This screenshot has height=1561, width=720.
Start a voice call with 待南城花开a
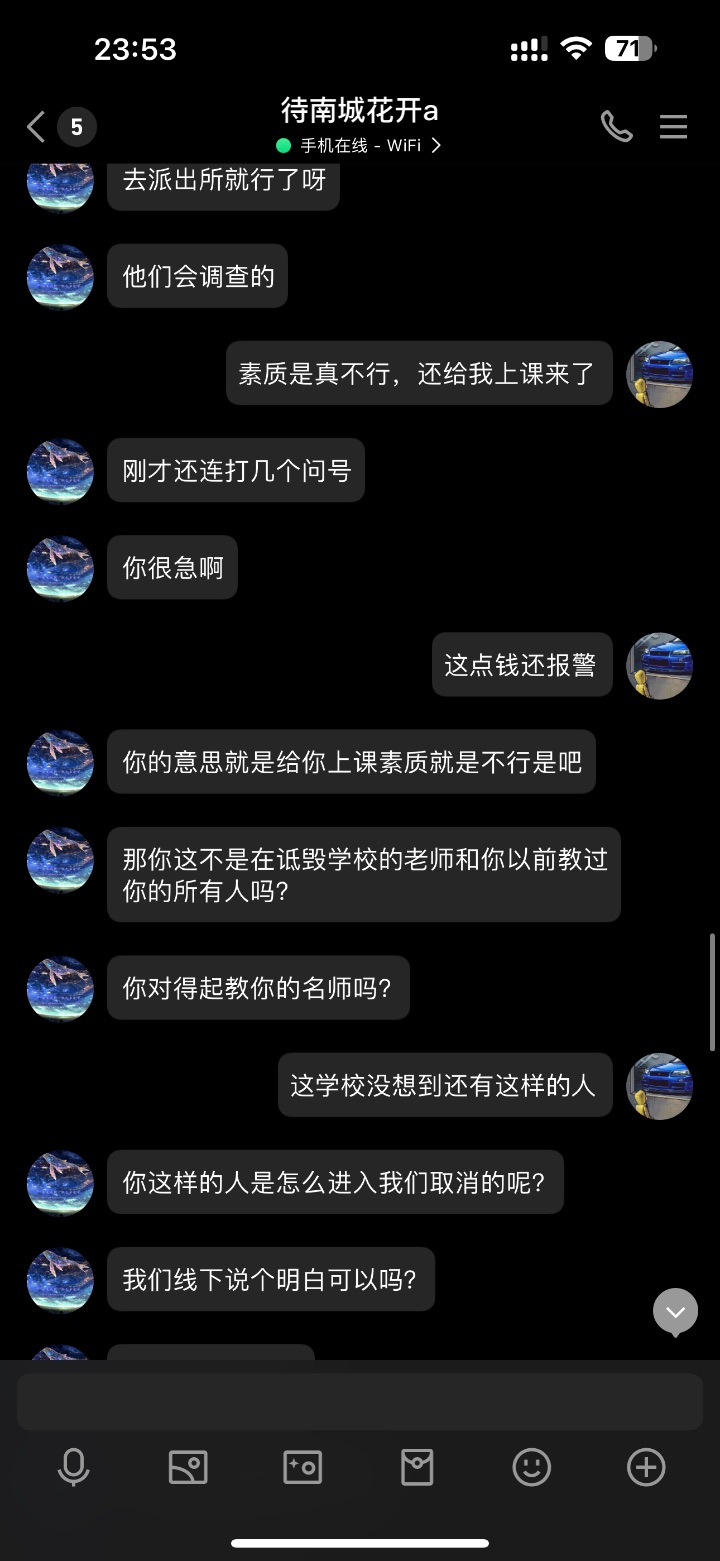[x=616, y=126]
